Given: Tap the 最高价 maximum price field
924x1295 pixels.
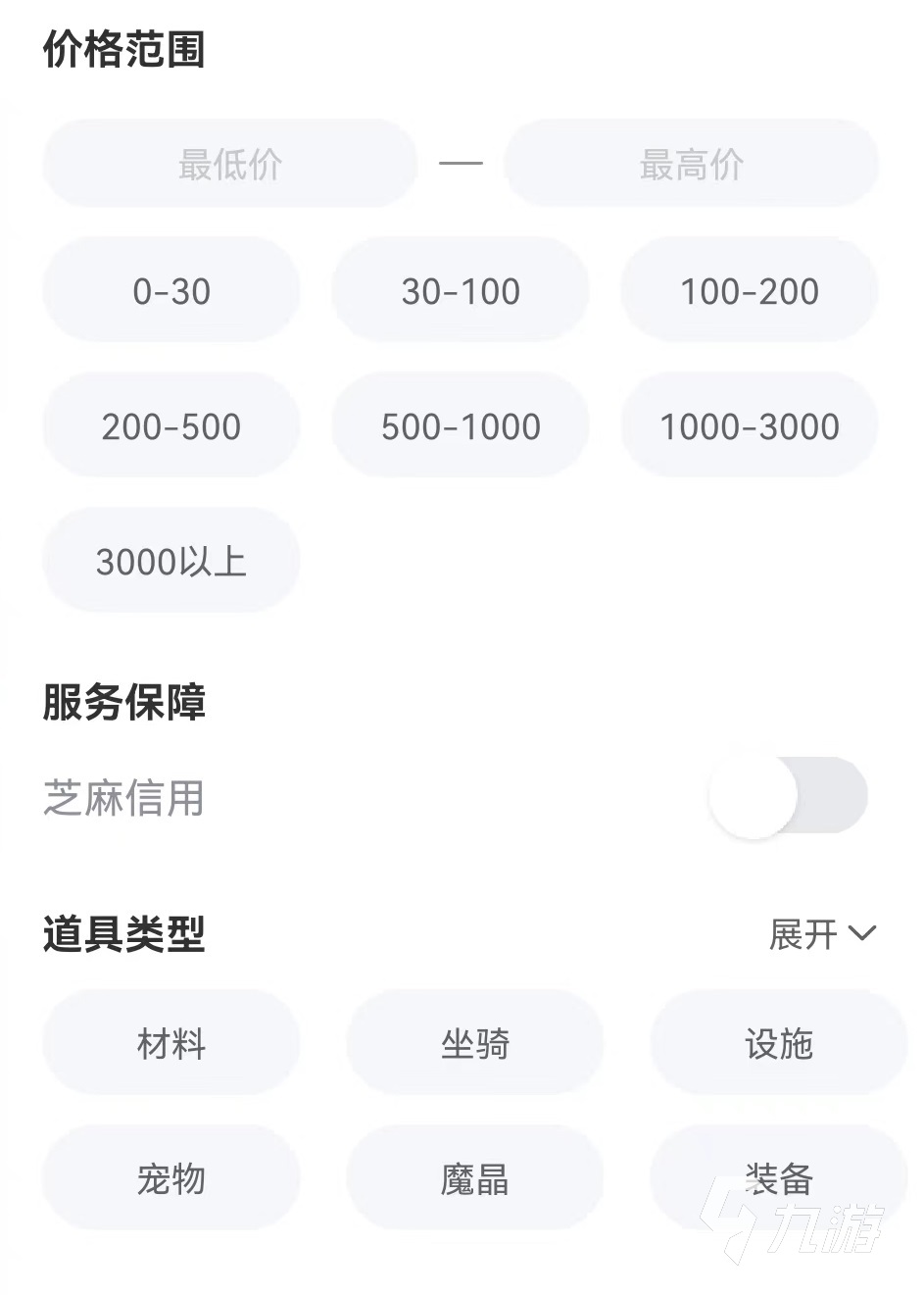Looking at the screenshot, I should [x=691, y=164].
